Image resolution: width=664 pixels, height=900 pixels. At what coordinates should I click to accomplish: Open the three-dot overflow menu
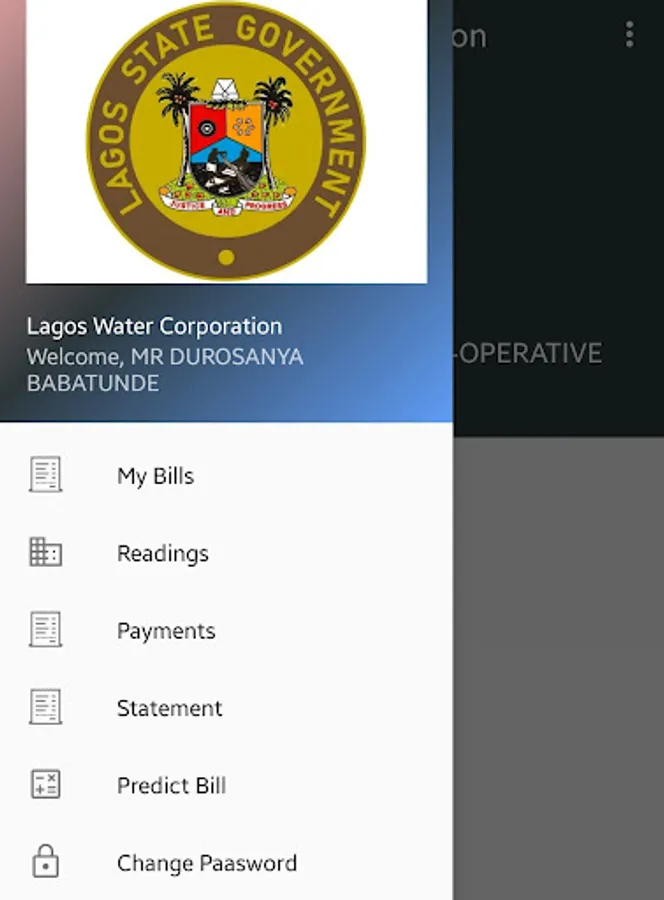point(629,35)
